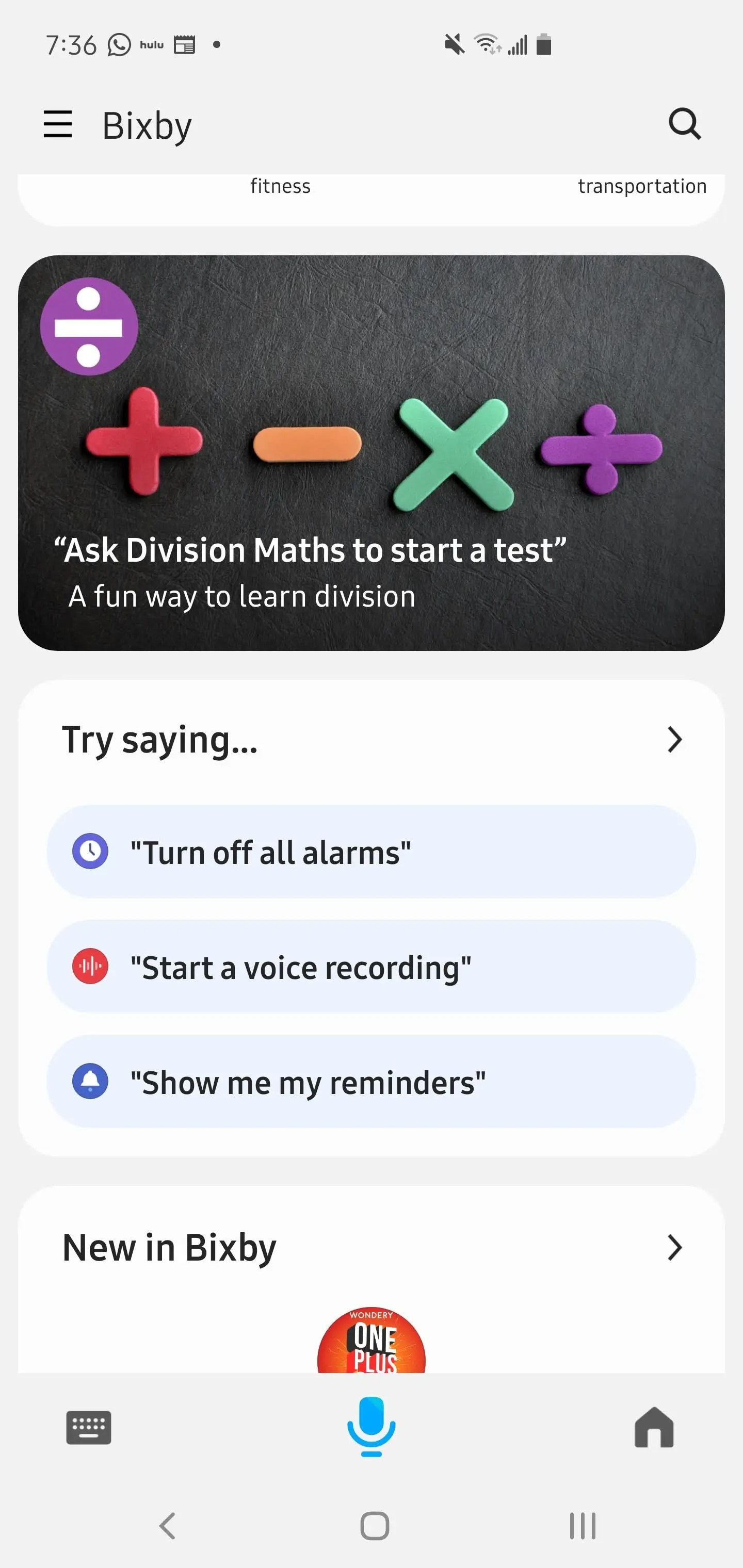Select "Start a voice recording" suggestion
This screenshot has width=743, height=1568.
pyautogui.click(x=371, y=967)
